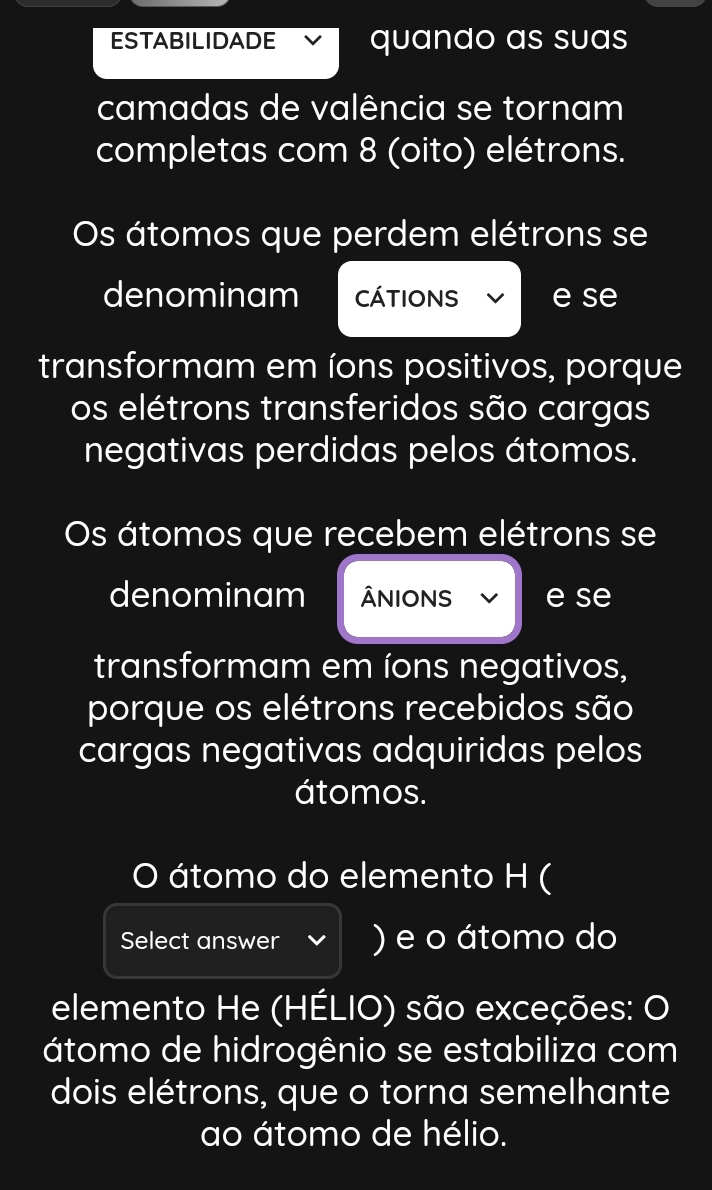Open the ESTABILIDADE dropdown

tap(216, 44)
